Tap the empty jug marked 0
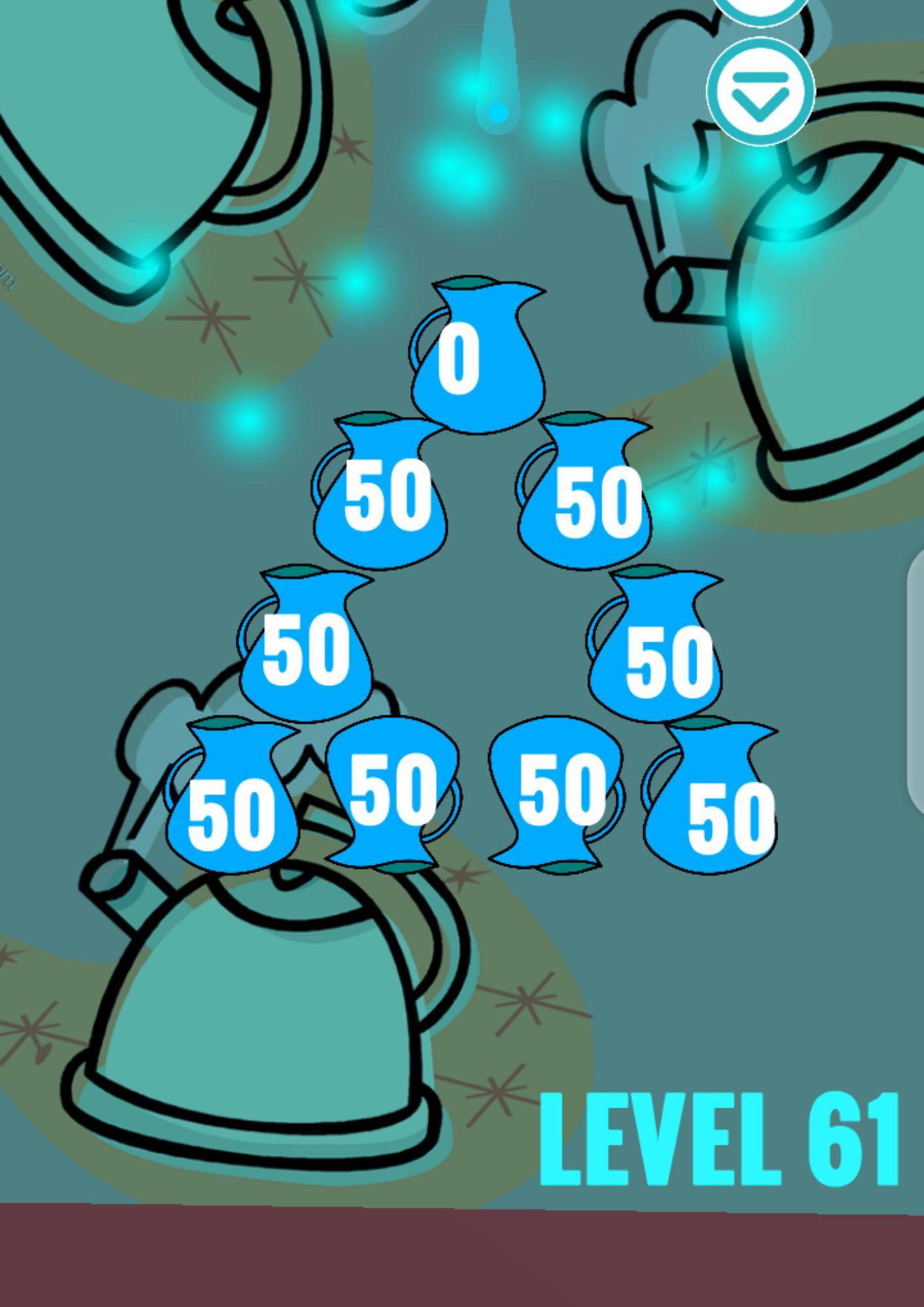Image resolution: width=924 pixels, height=1307 pixels. click(477, 356)
